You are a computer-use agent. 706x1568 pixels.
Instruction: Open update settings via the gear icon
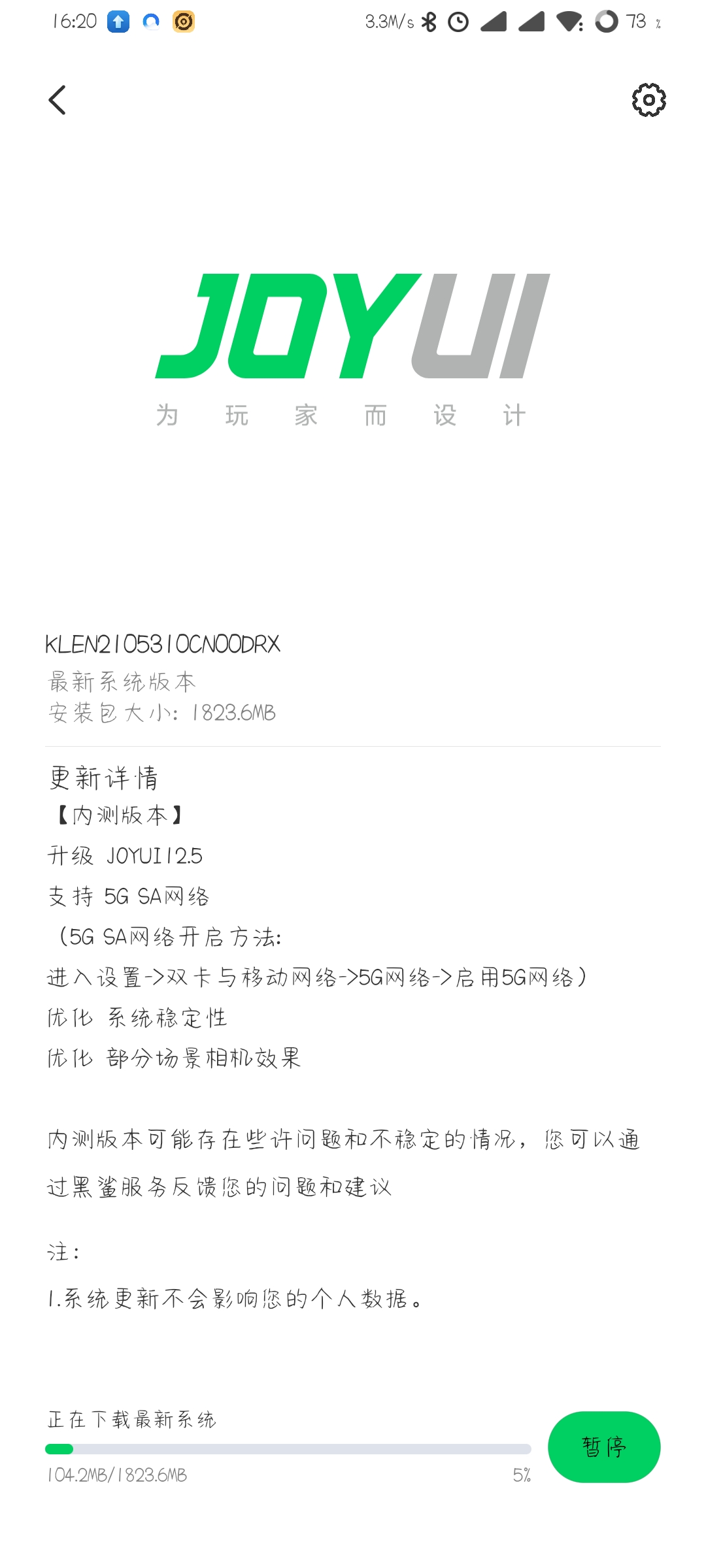tap(648, 100)
